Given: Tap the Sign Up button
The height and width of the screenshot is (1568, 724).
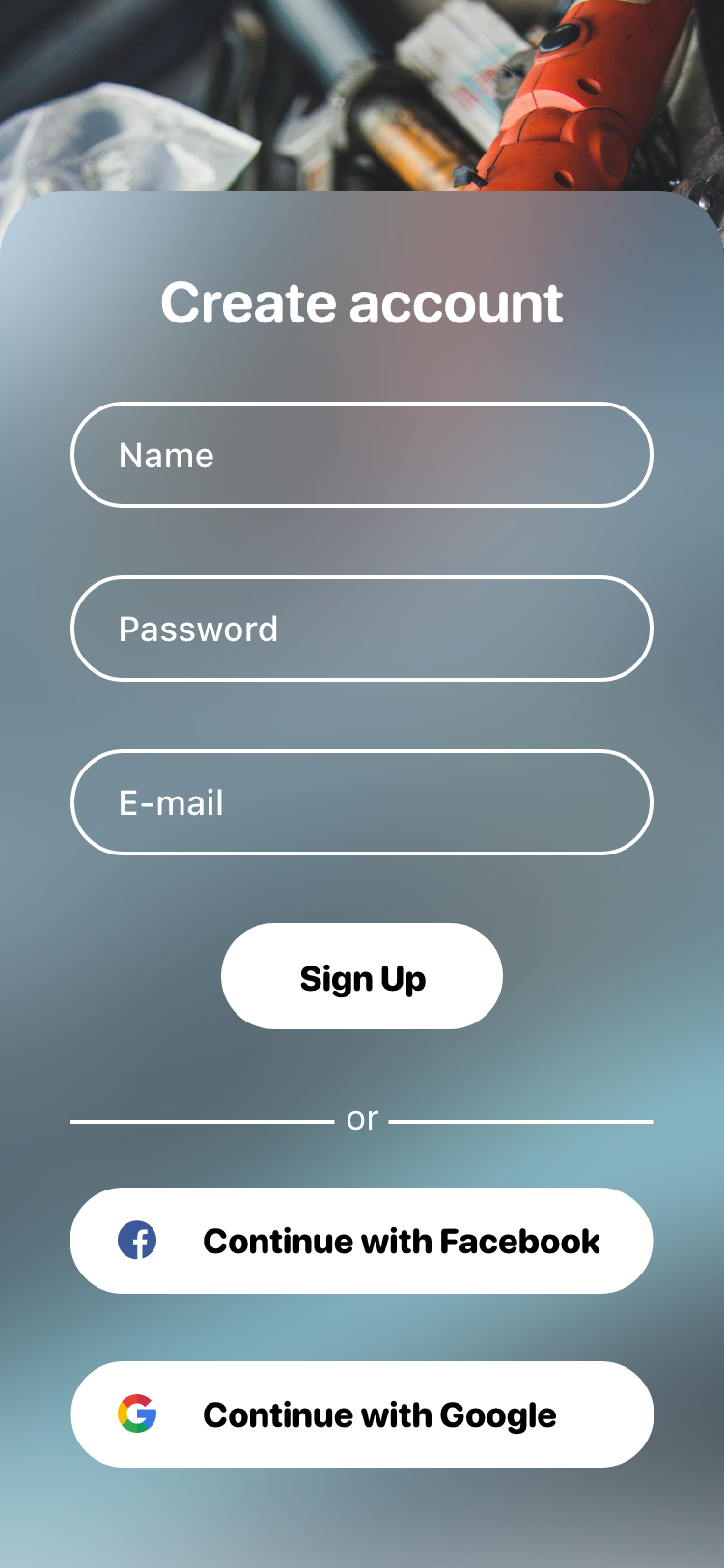Looking at the screenshot, I should coord(362,977).
